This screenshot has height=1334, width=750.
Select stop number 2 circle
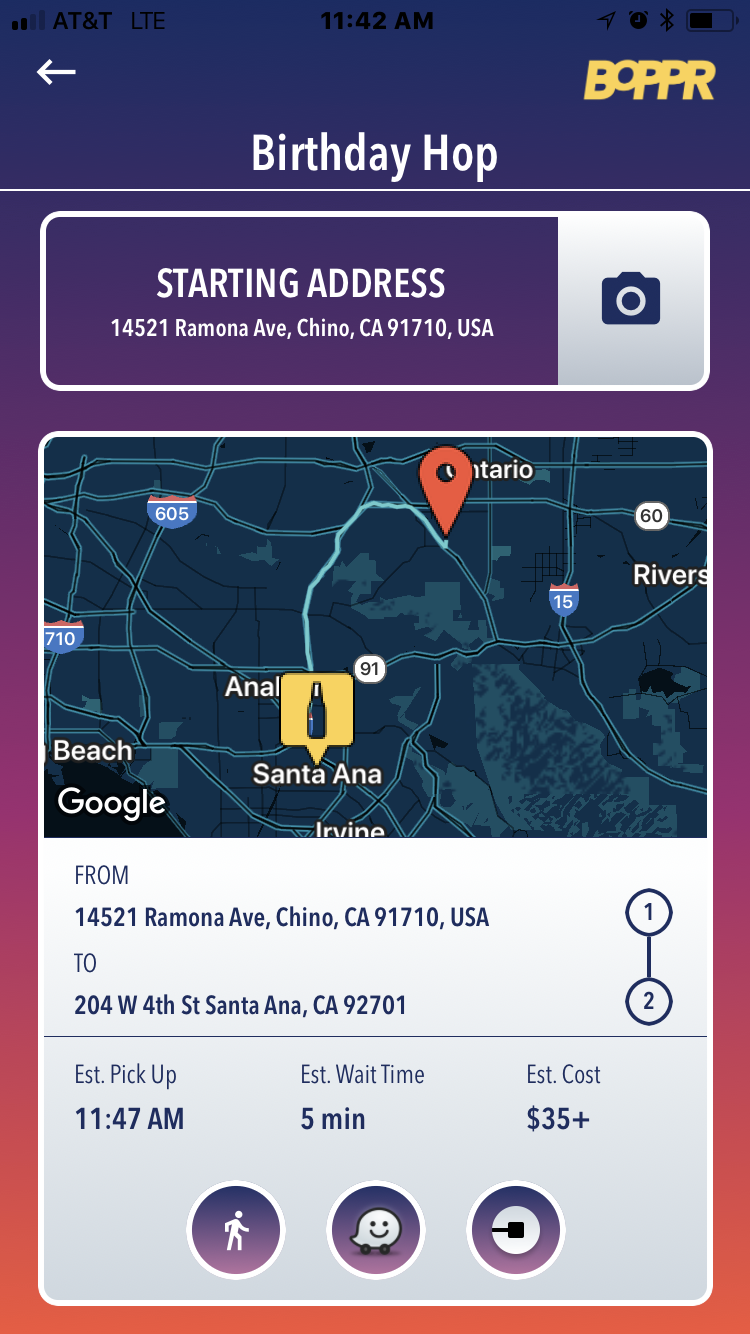(648, 1001)
